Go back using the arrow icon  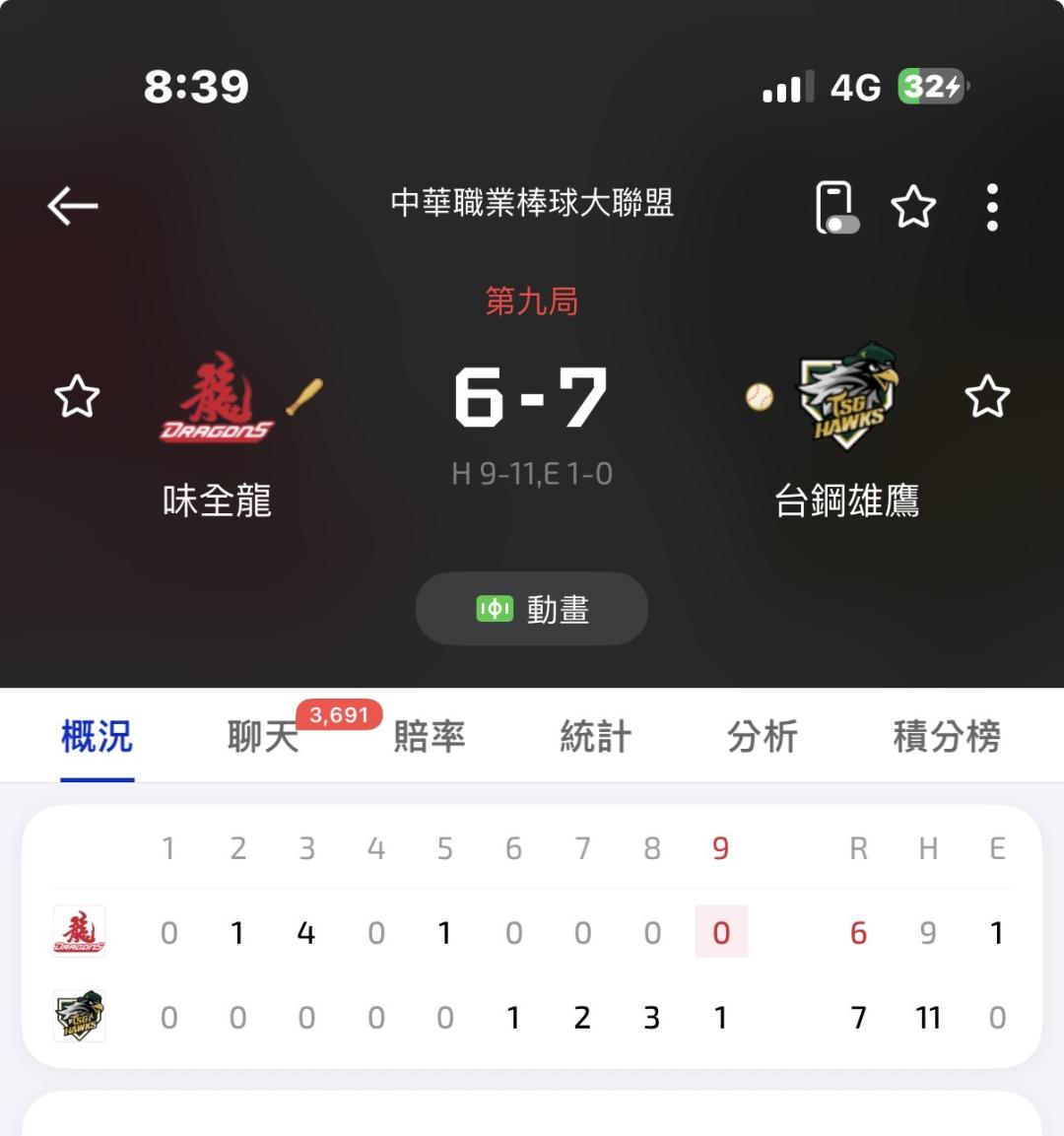(x=73, y=206)
